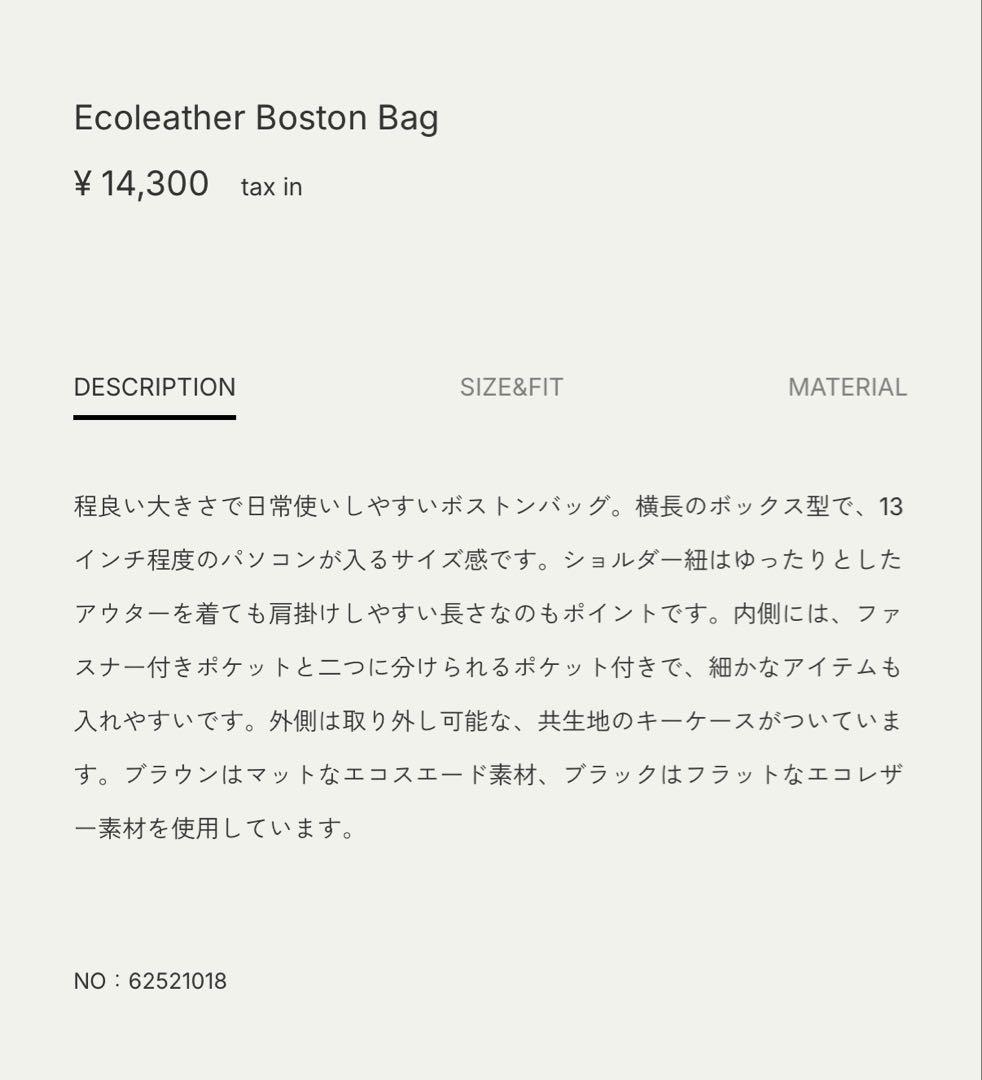Click the Ecoleather Boston Bag title

click(255, 118)
